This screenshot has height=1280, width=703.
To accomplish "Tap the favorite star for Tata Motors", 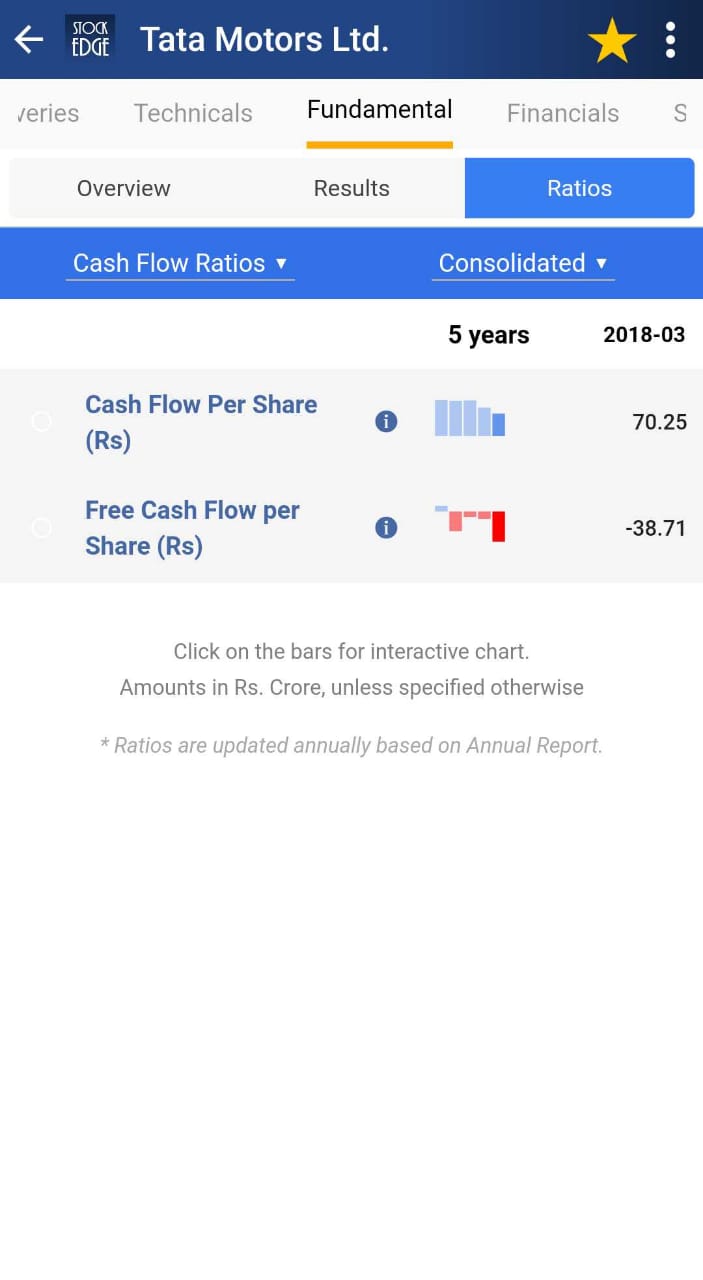I will tap(612, 40).
